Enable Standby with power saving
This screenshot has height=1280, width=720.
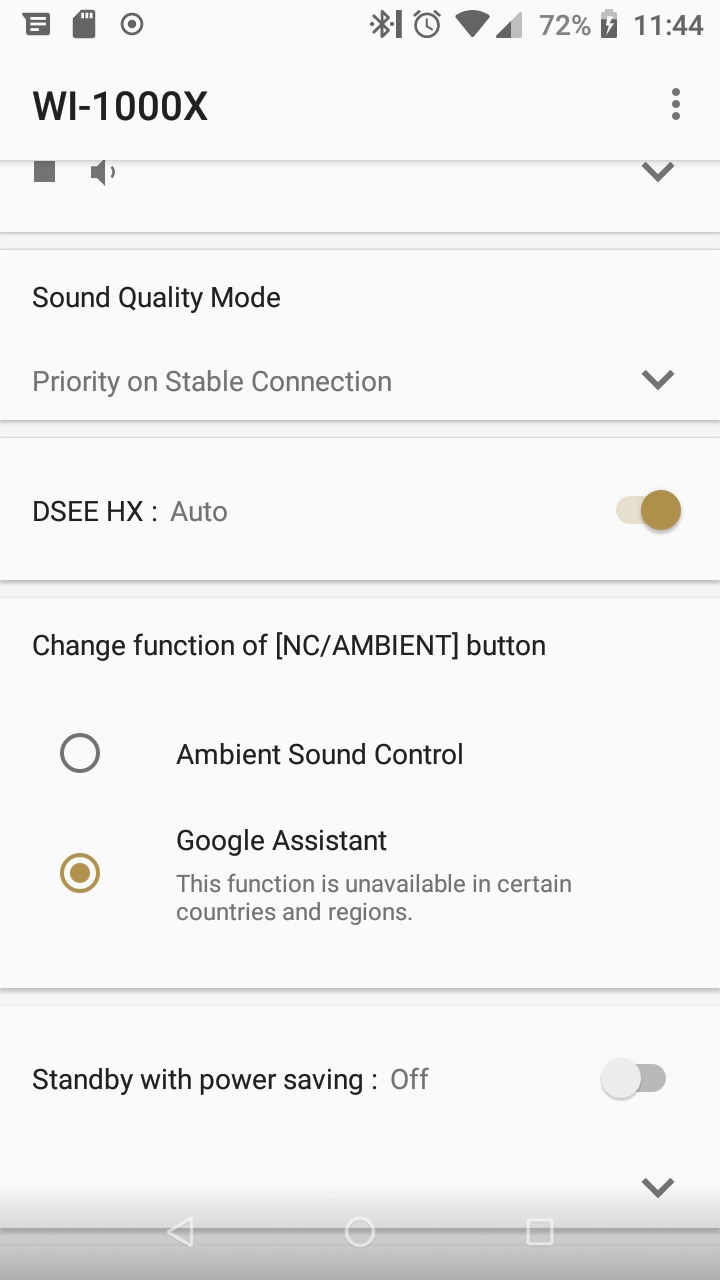pos(634,1079)
